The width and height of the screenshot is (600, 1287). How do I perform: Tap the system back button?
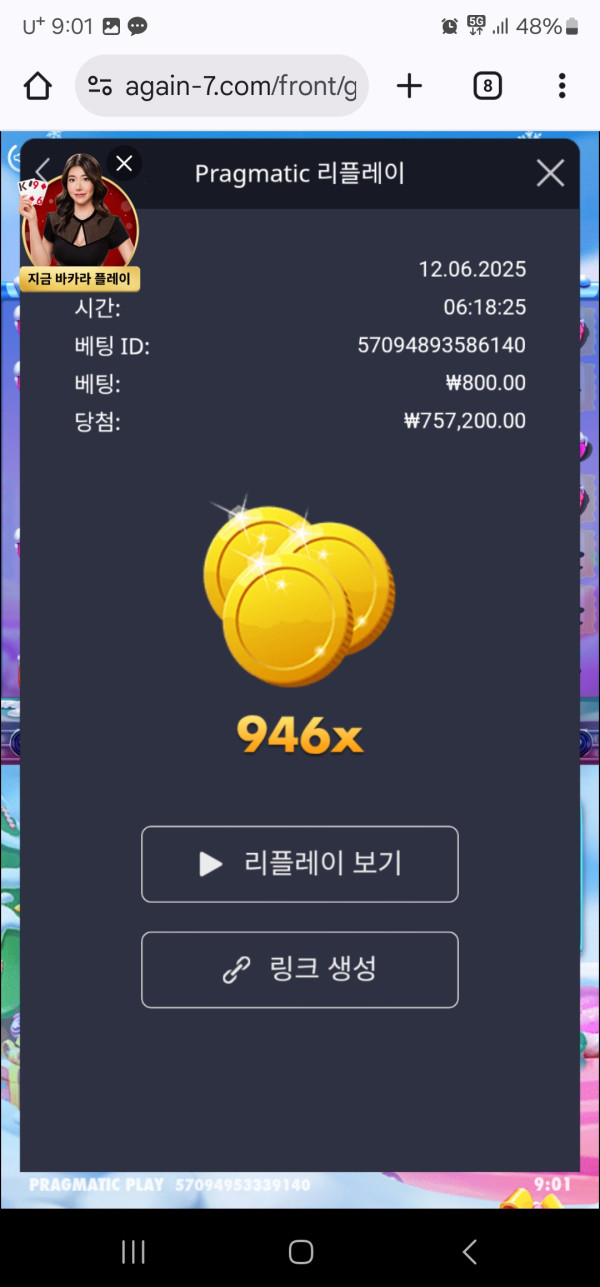pyautogui.click(x=469, y=1251)
